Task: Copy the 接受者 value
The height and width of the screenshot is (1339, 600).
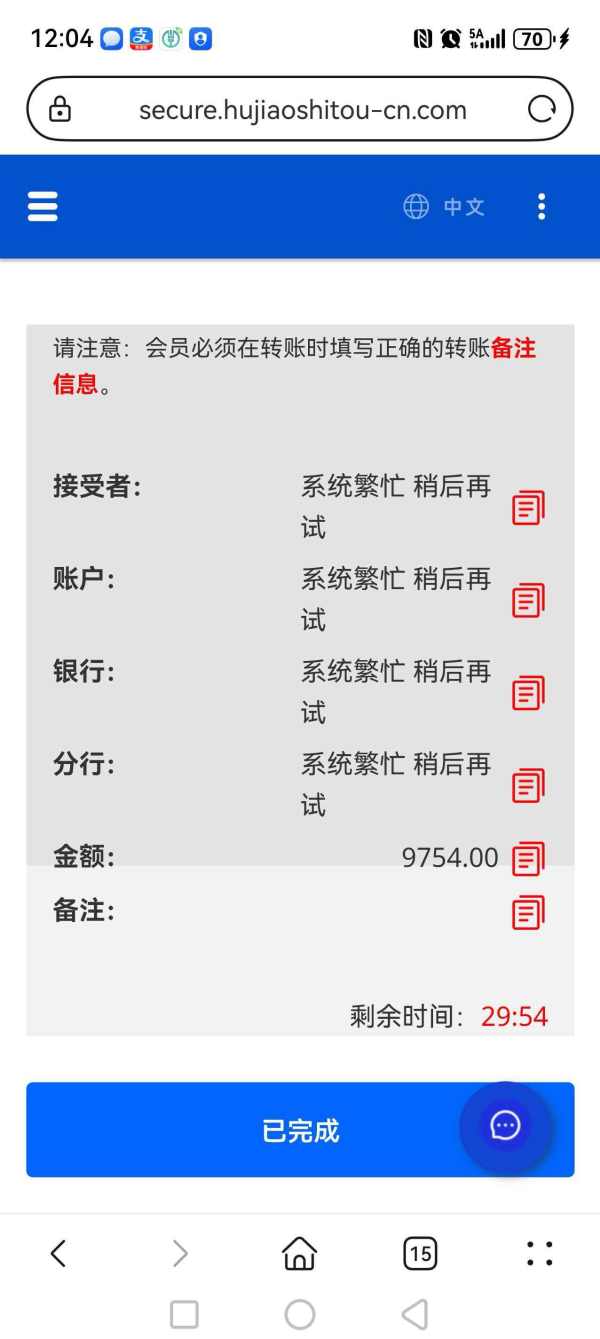Action: click(x=528, y=508)
